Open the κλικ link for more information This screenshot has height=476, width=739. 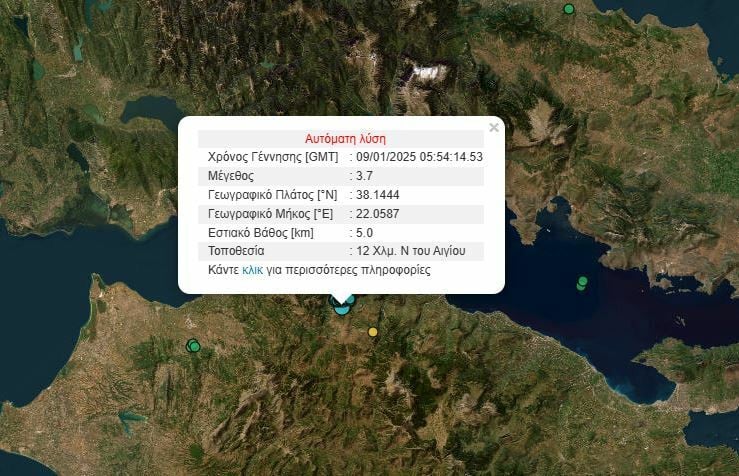[252, 270]
